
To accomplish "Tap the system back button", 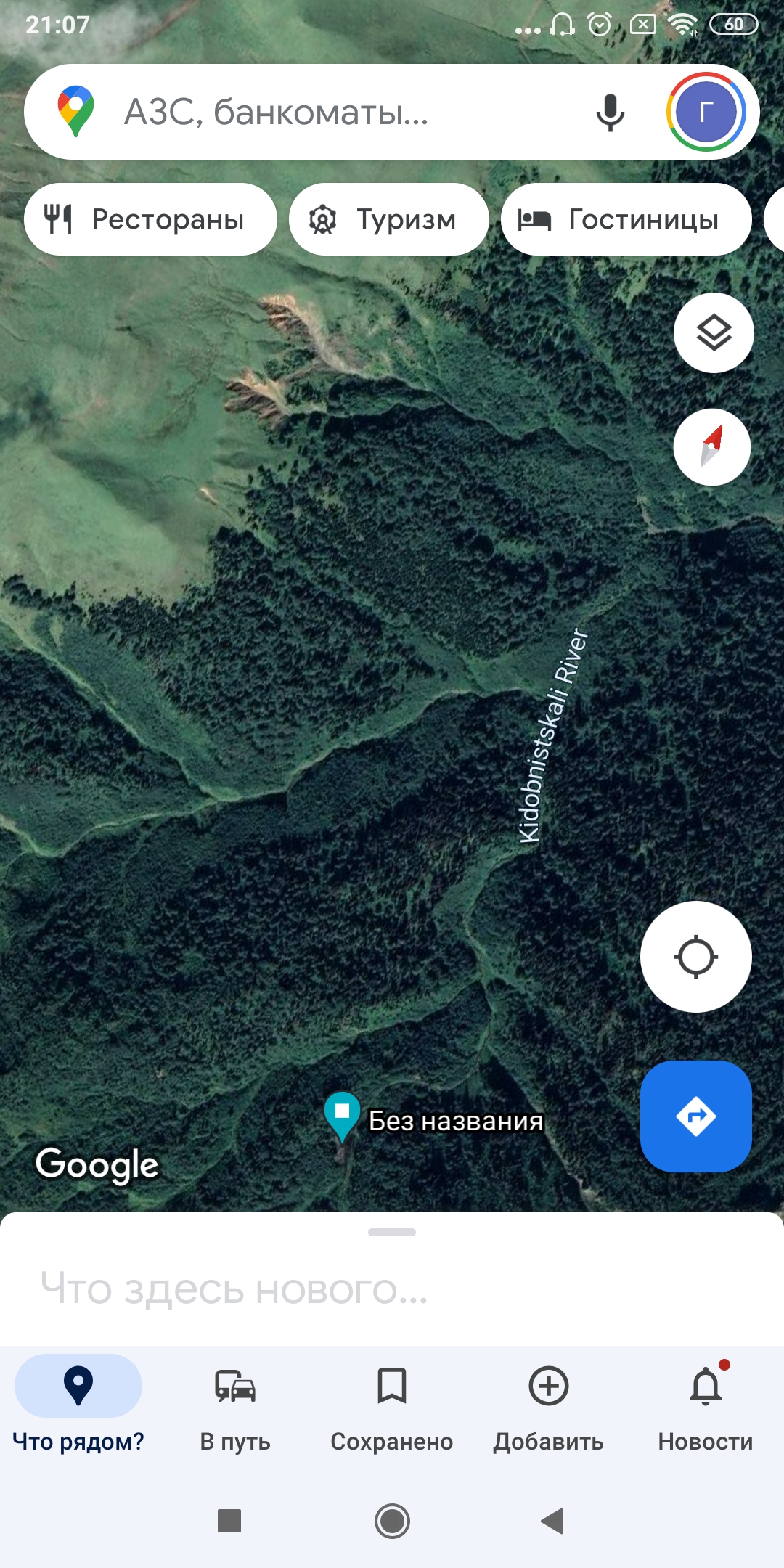I will pos(553,1520).
